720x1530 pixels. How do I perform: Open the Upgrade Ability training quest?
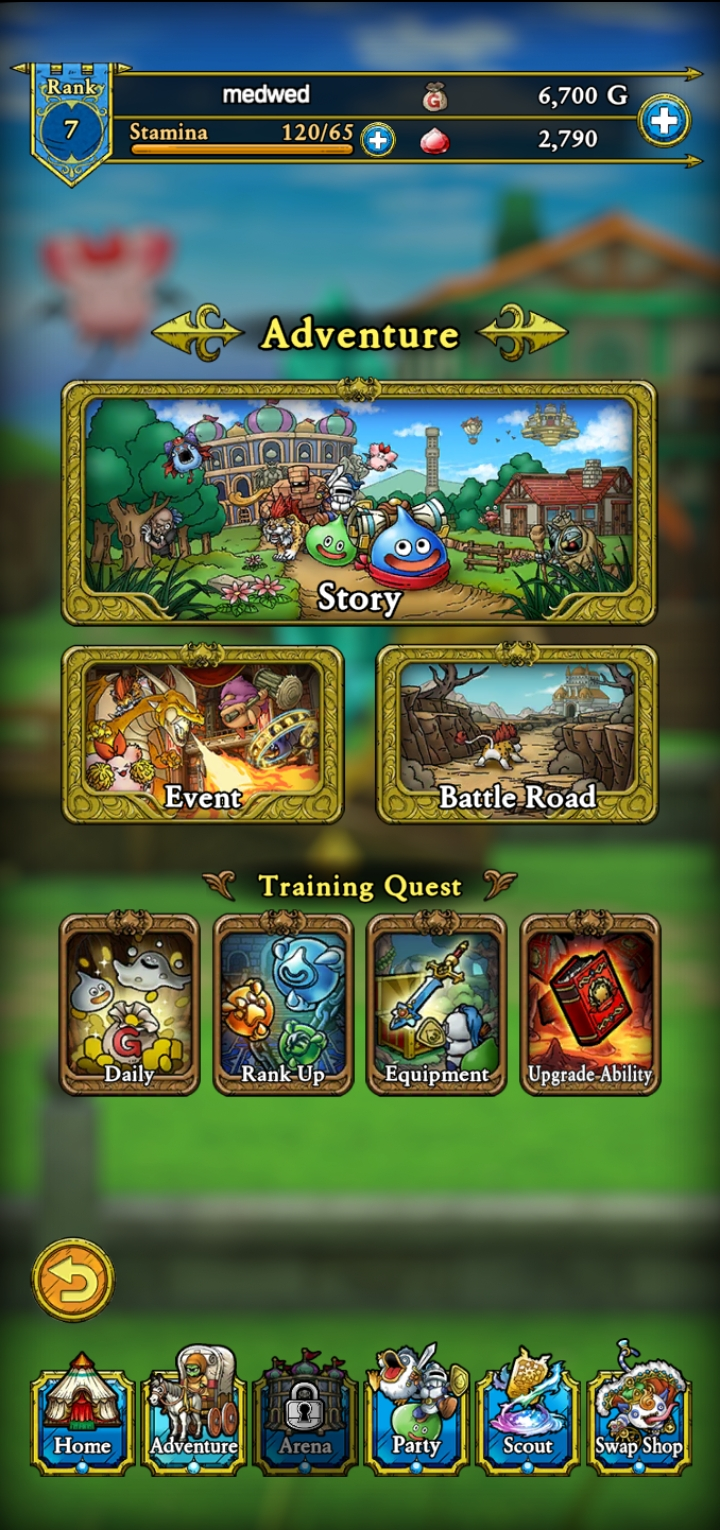(x=590, y=1003)
